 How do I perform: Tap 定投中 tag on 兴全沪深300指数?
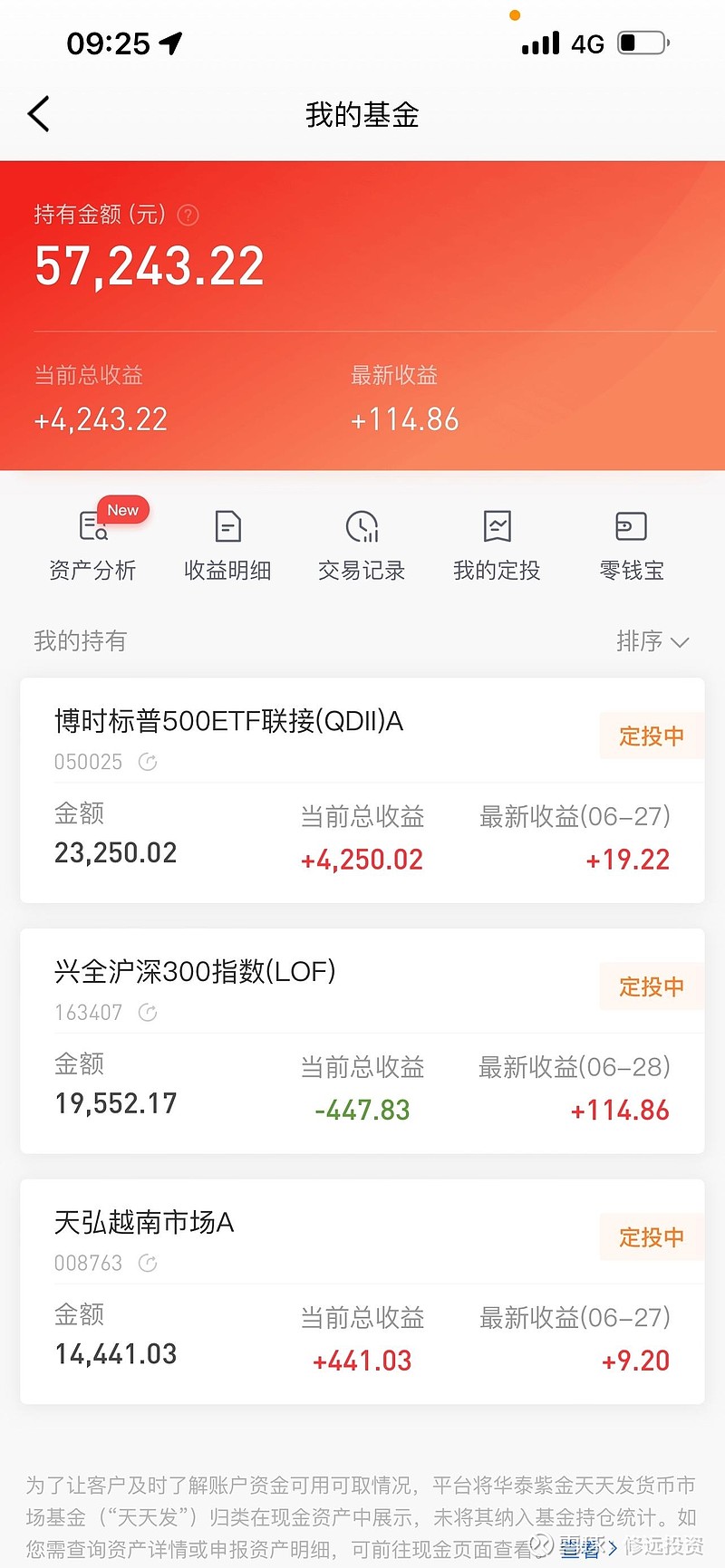(652, 986)
